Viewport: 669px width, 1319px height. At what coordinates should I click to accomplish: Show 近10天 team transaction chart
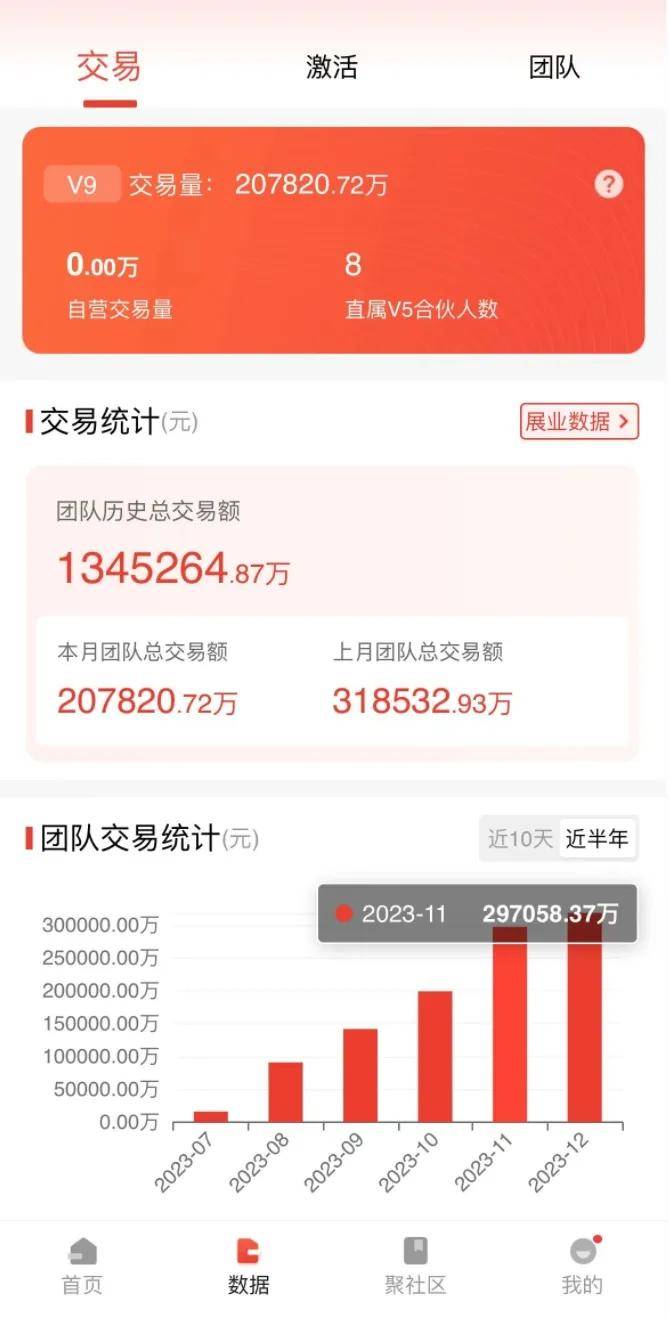pos(520,839)
